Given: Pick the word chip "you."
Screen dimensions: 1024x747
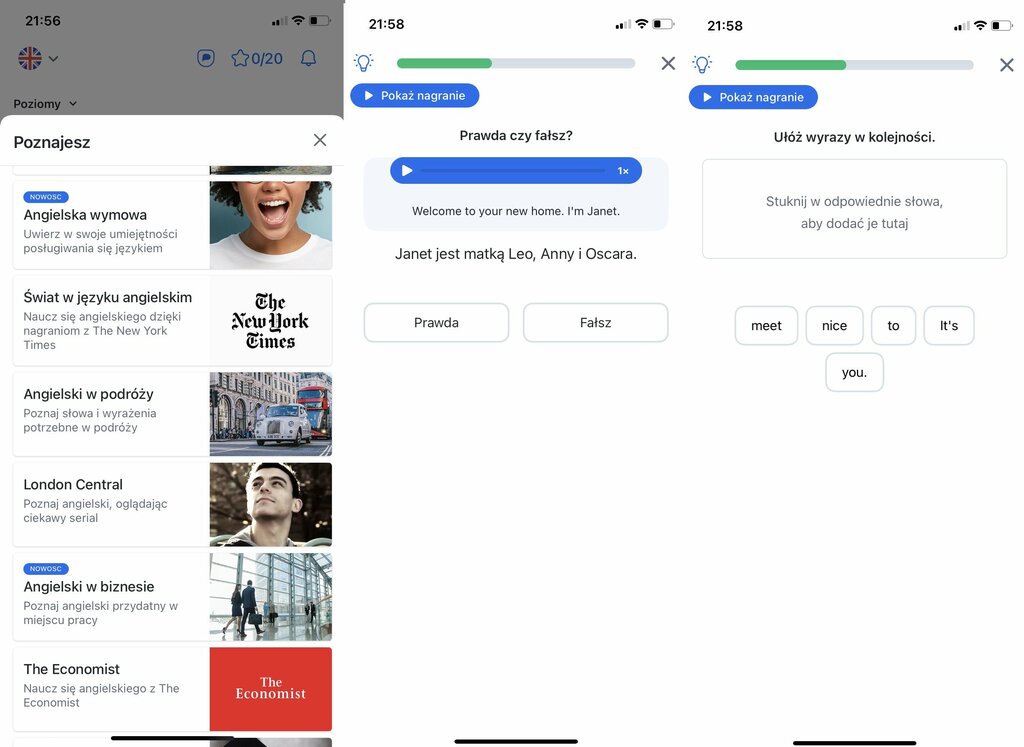Looking at the screenshot, I should (854, 372).
